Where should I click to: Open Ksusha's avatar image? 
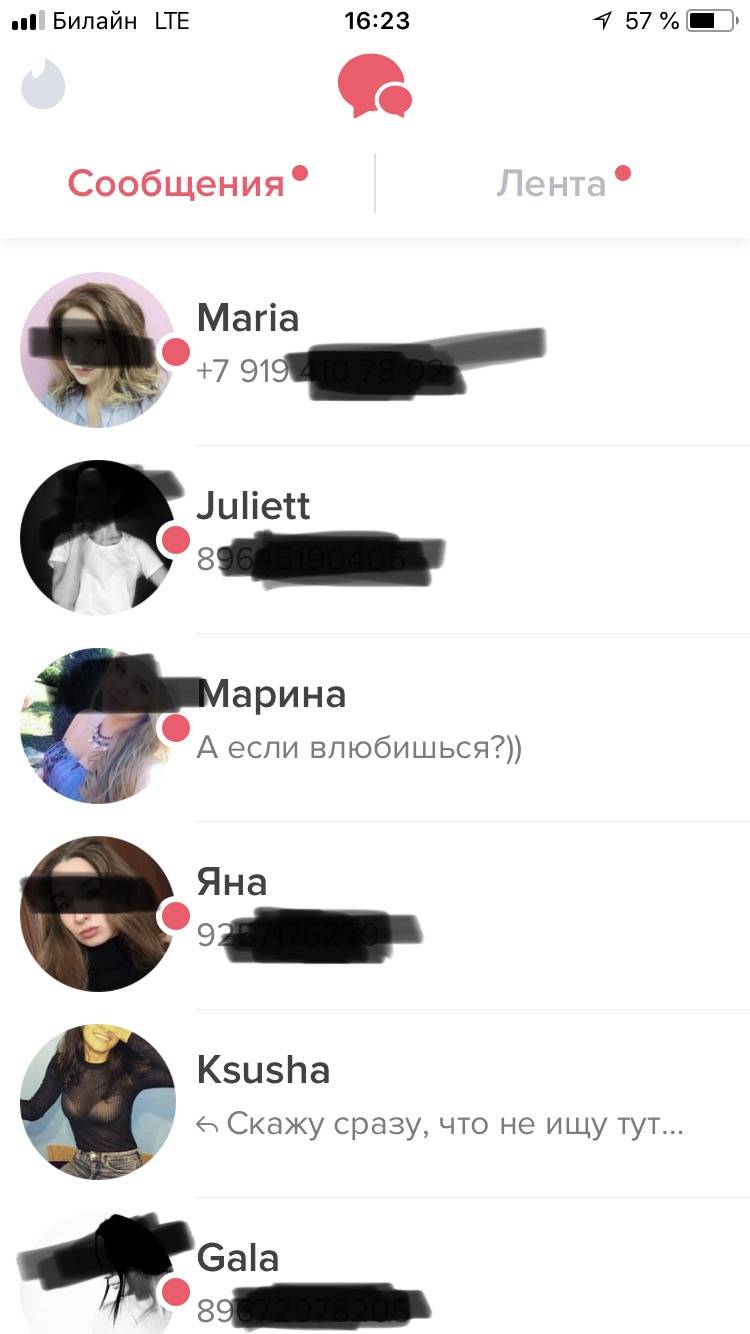(x=97, y=1101)
